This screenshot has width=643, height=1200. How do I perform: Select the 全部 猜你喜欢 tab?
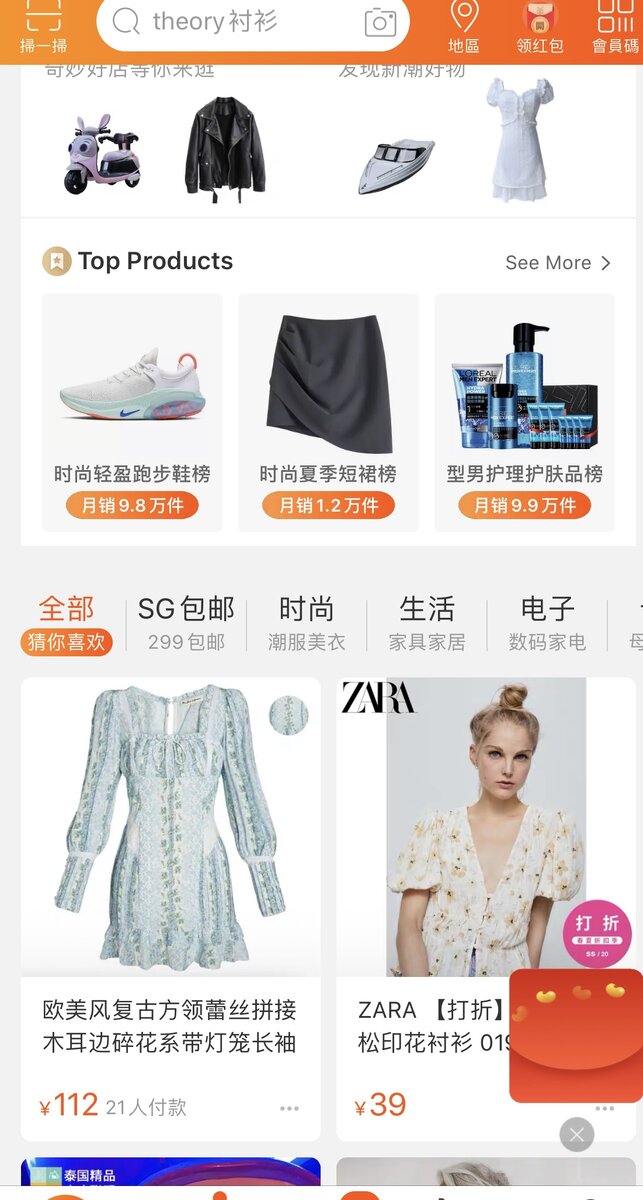click(x=66, y=623)
